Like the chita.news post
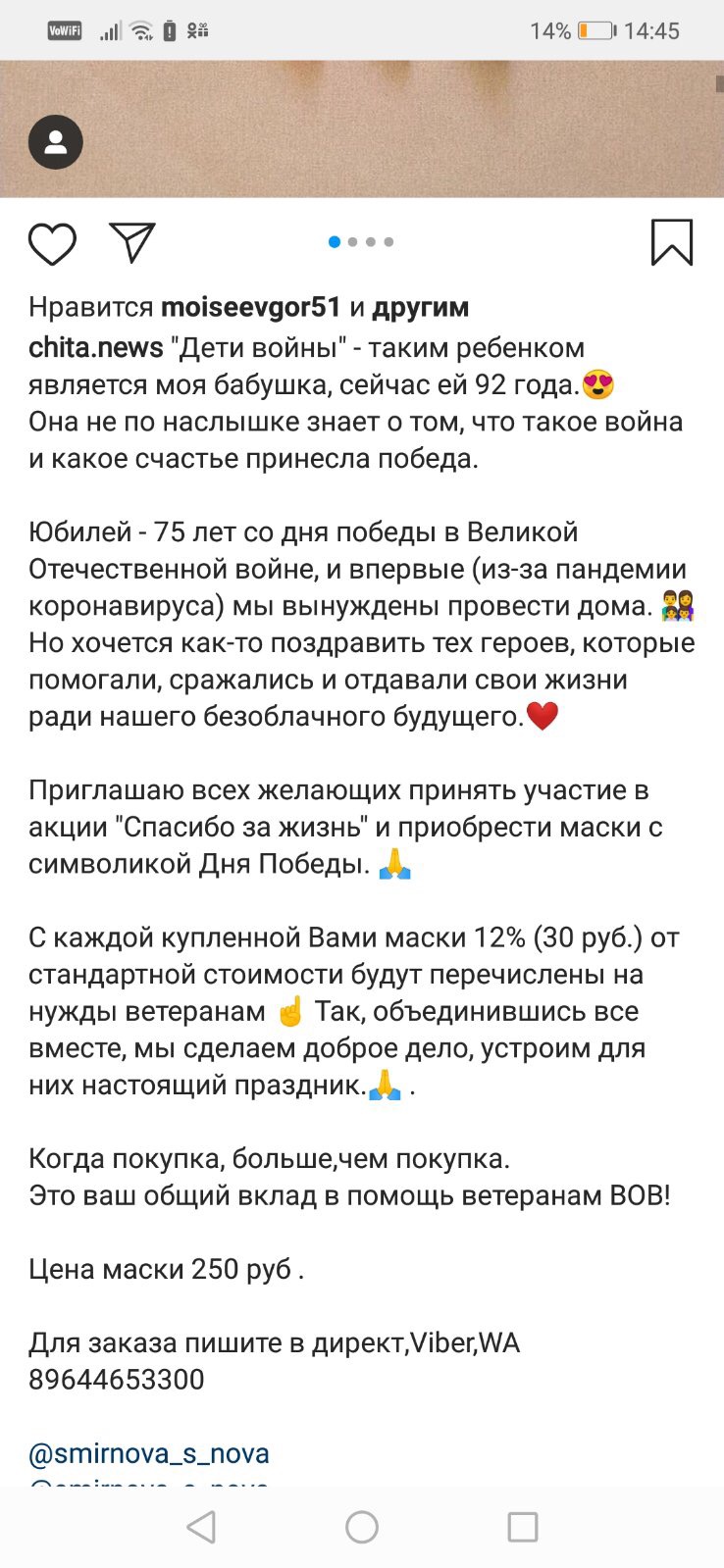 (x=52, y=244)
